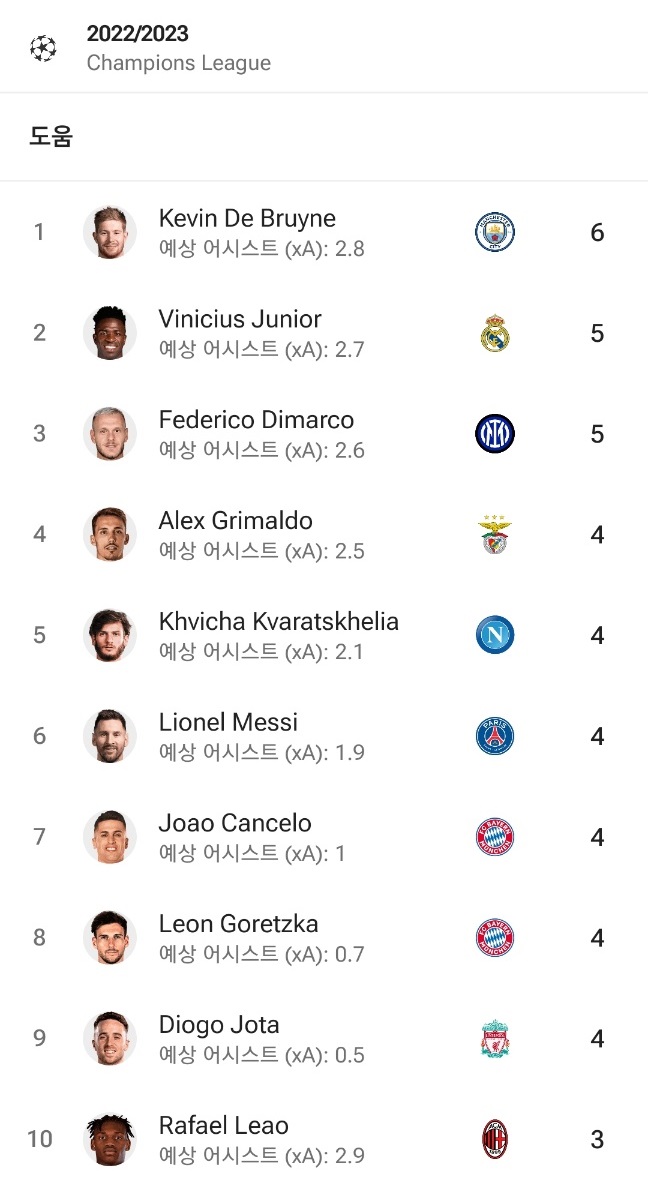Open Khvicha Kvaratskhelia's row
Image resolution: width=652 pixels, height=1194 pixels.
click(326, 635)
